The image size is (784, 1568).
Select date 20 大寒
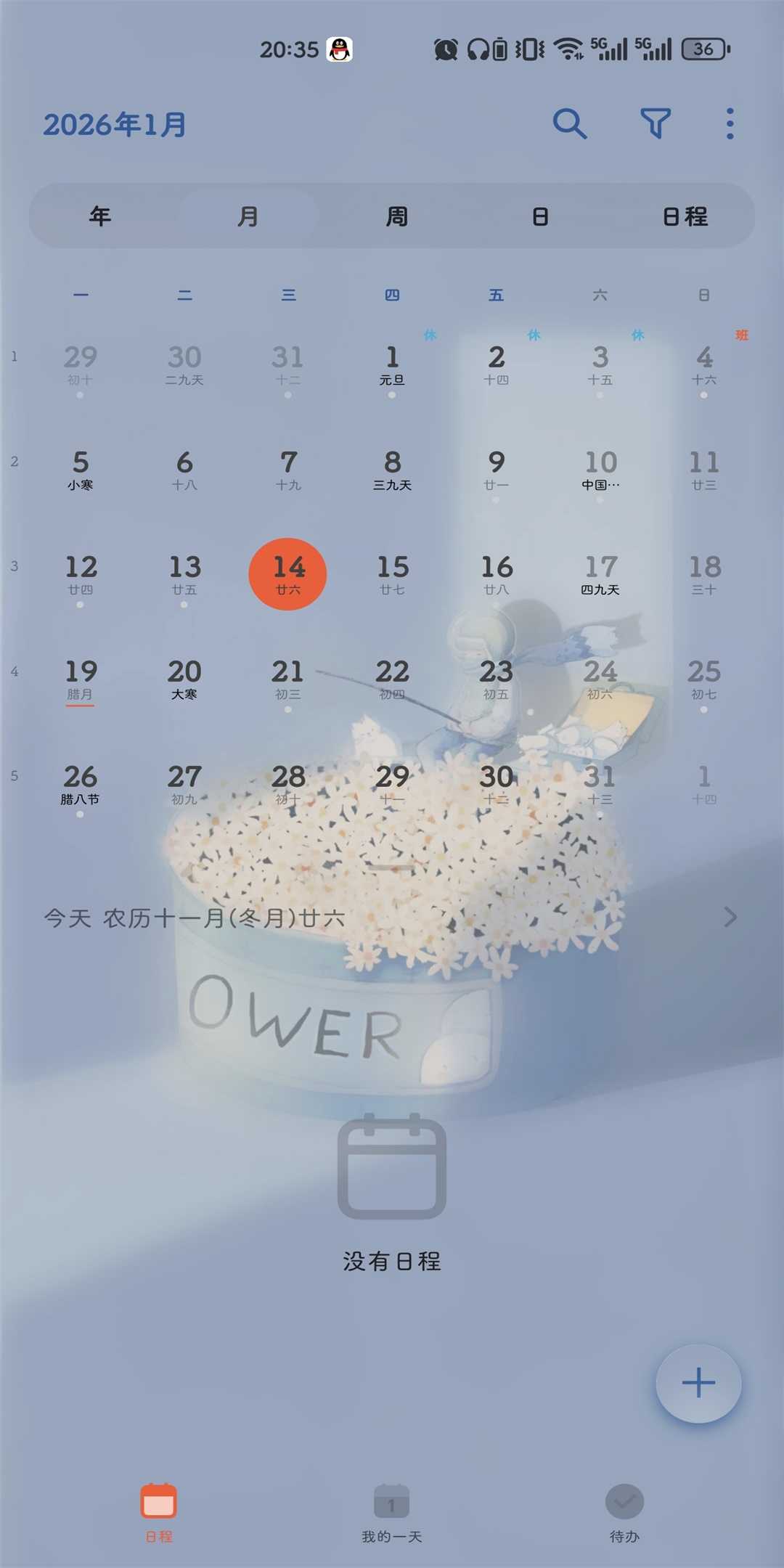(184, 679)
